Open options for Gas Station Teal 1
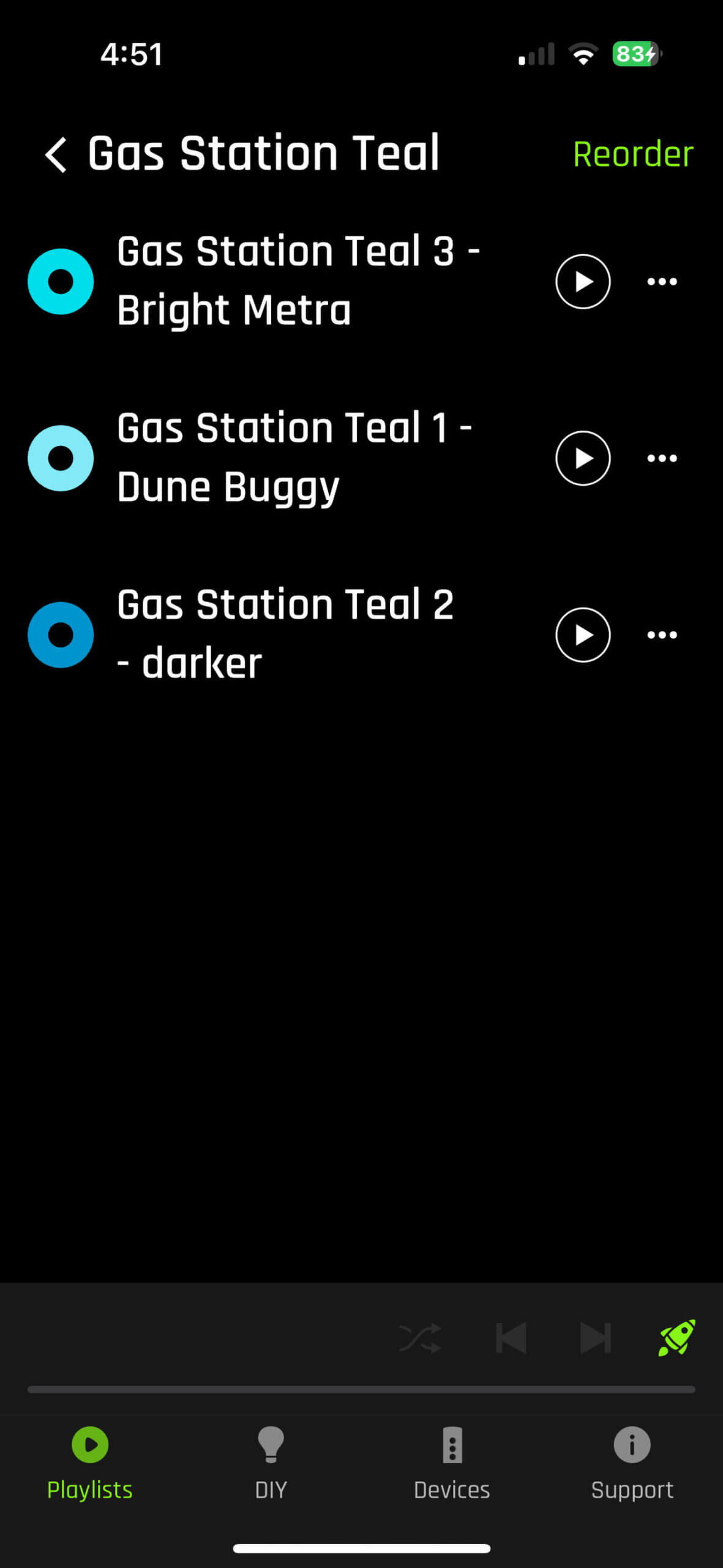723x1568 pixels. (x=662, y=458)
